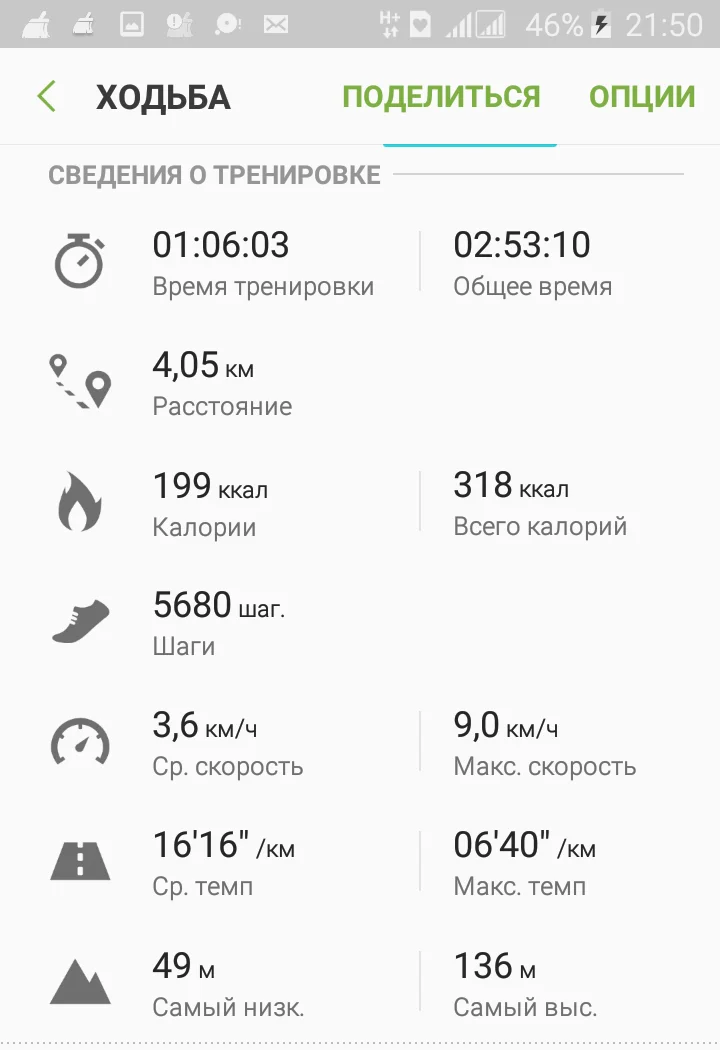
Task: Open the Опции menu
Action: click(642, 97)
